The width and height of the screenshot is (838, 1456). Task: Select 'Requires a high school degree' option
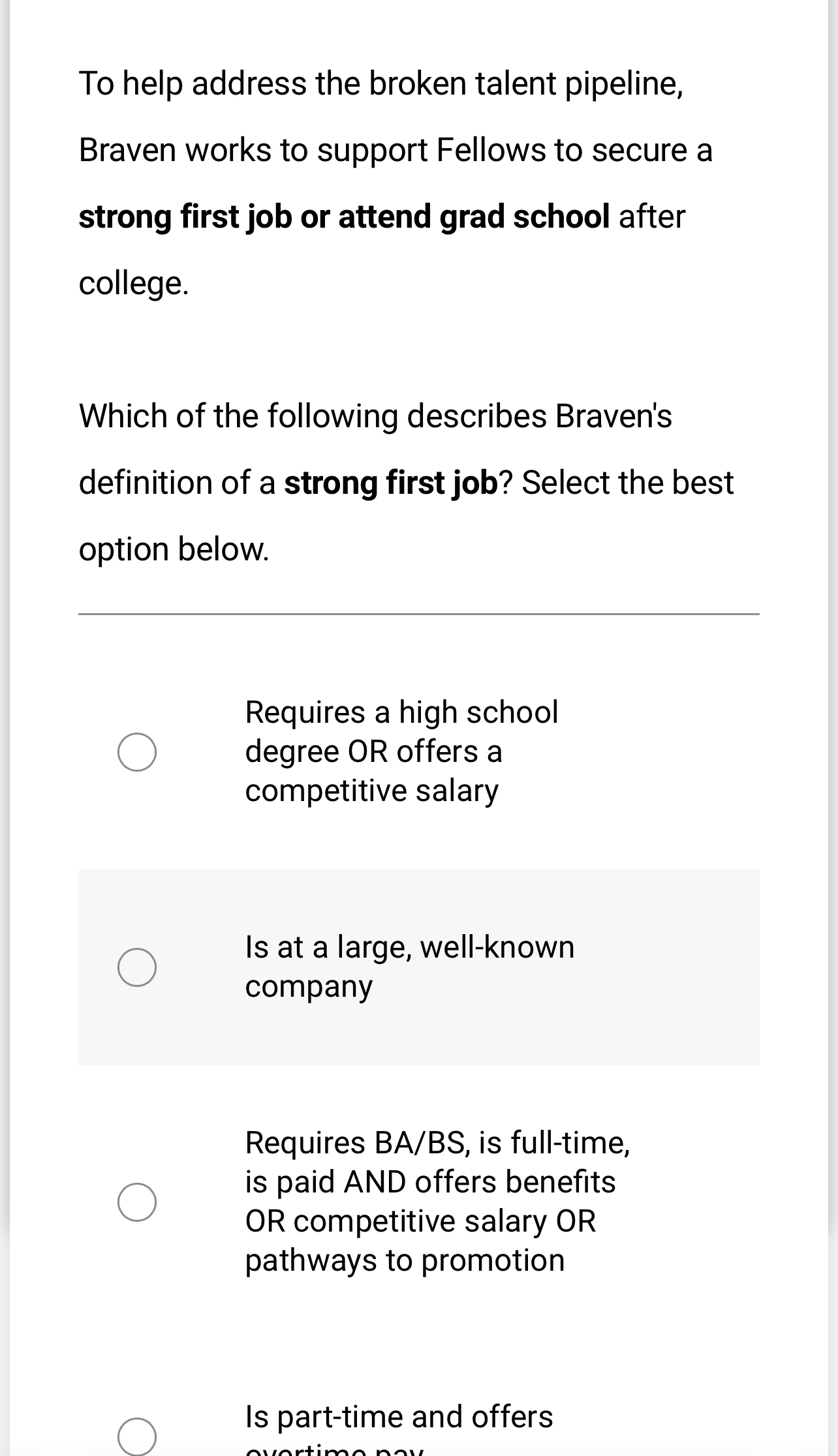(x=137, y=752)
